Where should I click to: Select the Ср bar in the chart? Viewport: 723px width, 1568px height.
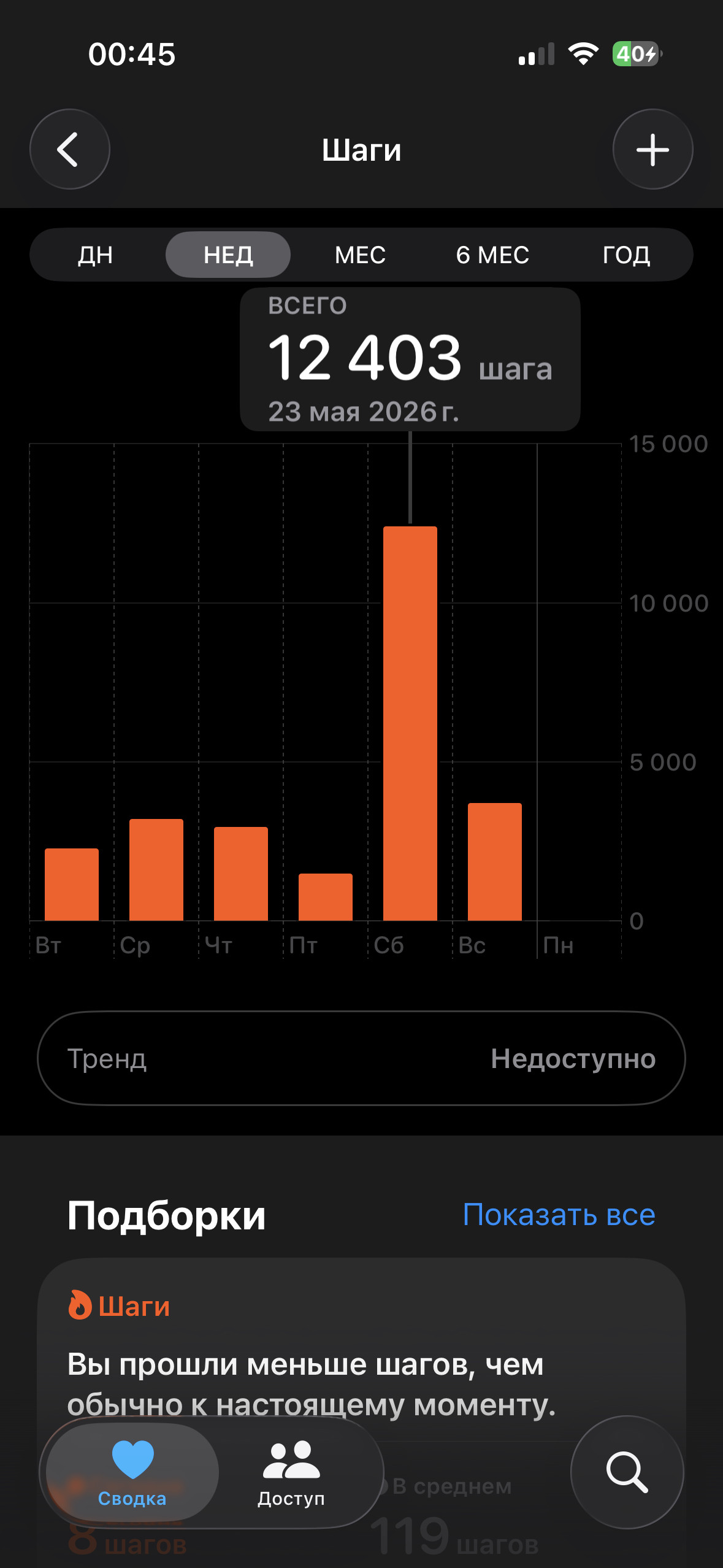coord(156,870)
